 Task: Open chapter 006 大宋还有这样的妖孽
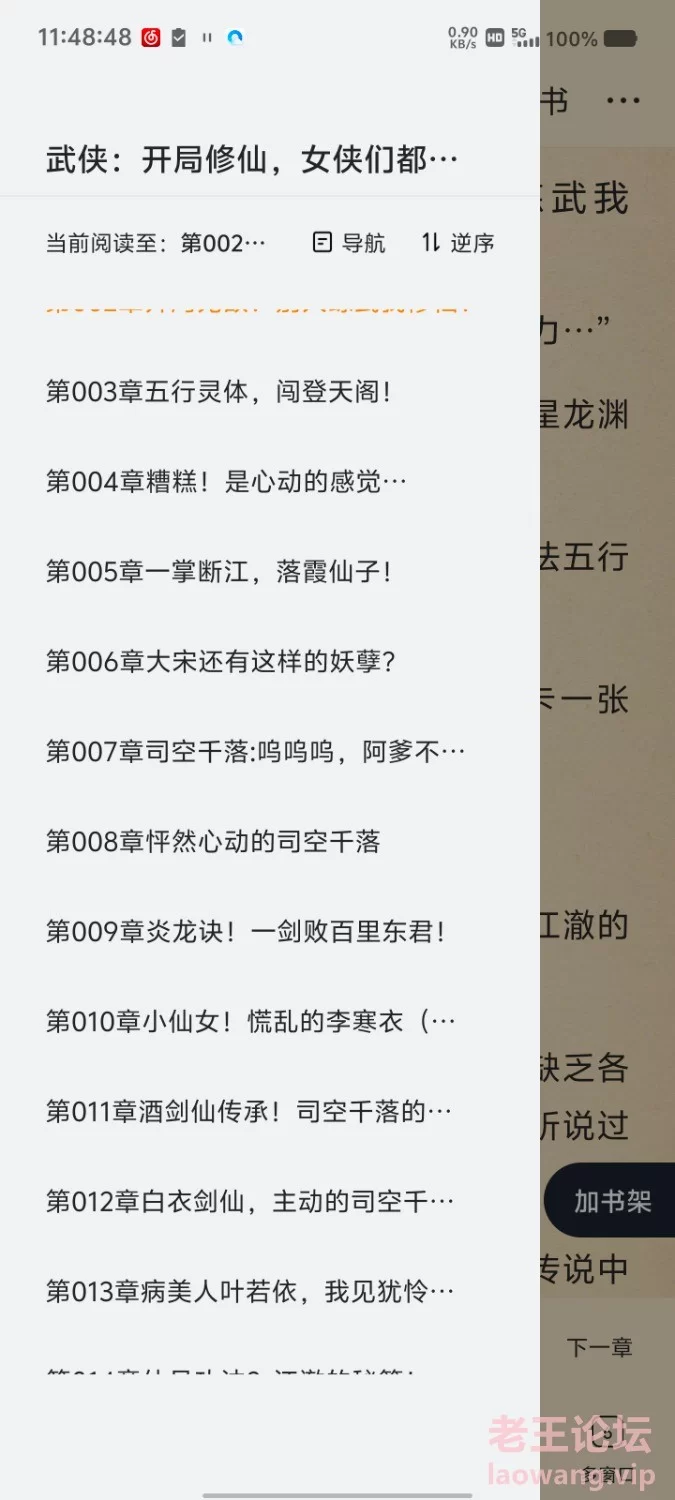coord(270,662)
